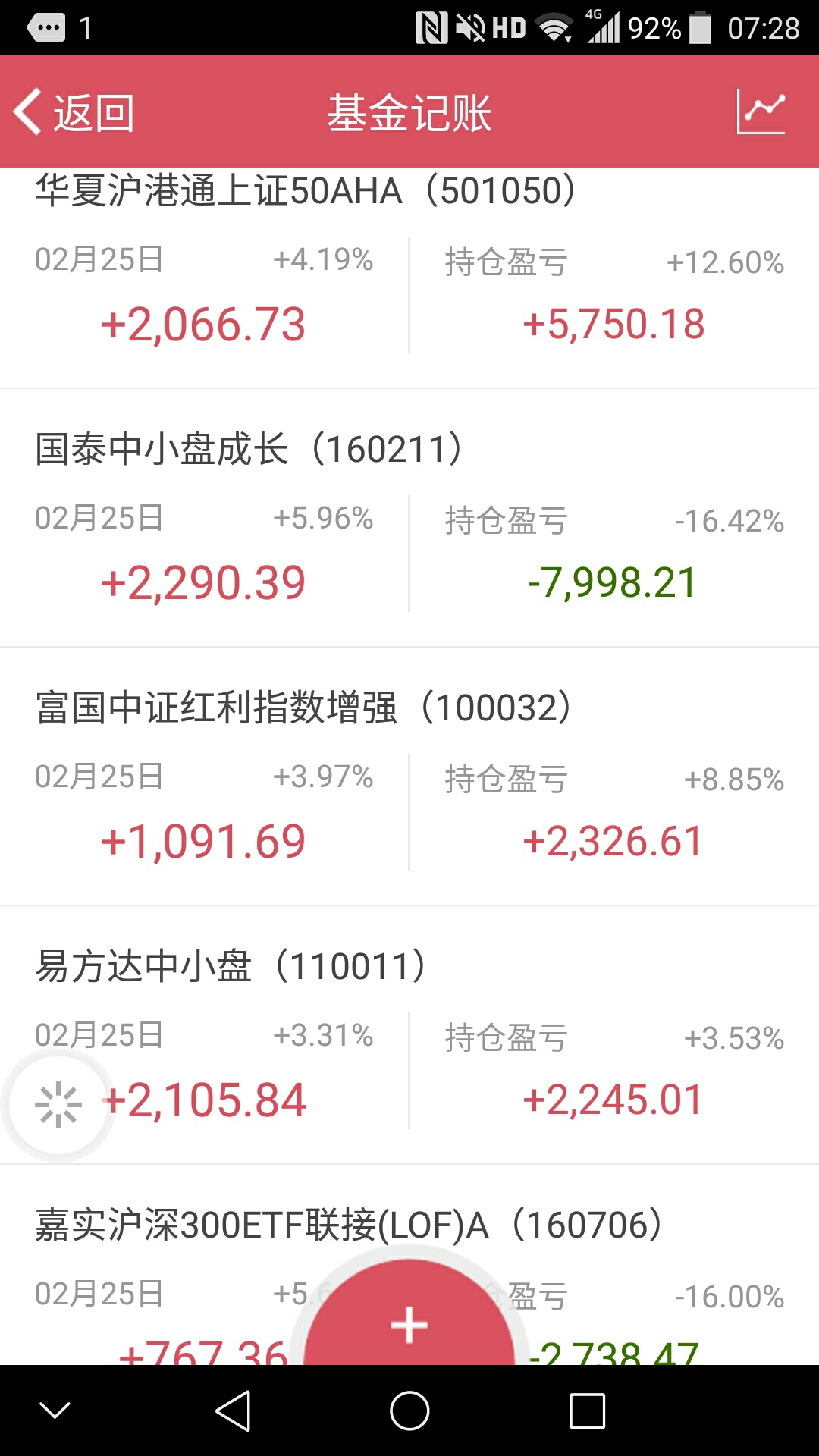819x1456 pixels.
Task: Go back using 返回 button
Action: point(74,113)
